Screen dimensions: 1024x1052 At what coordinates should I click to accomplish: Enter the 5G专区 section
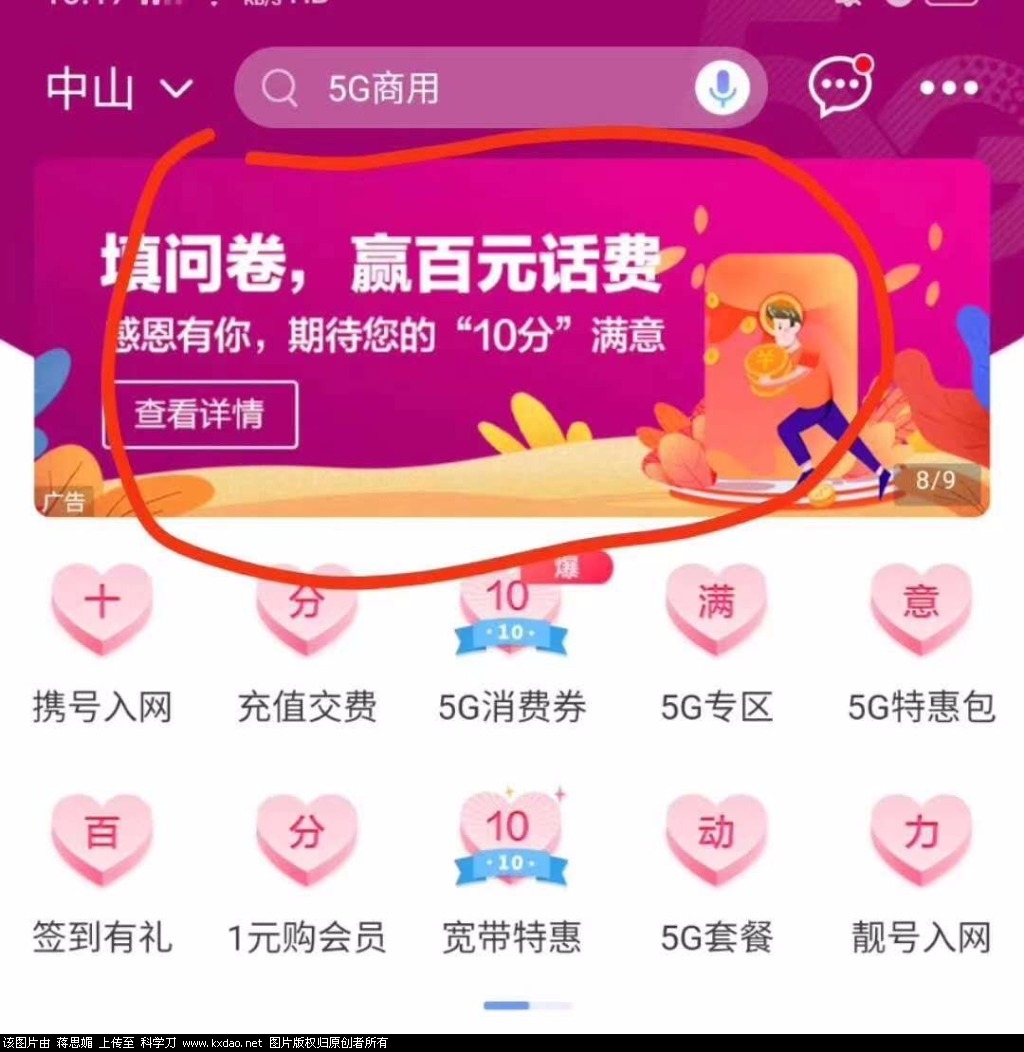(x=716, y=640)
